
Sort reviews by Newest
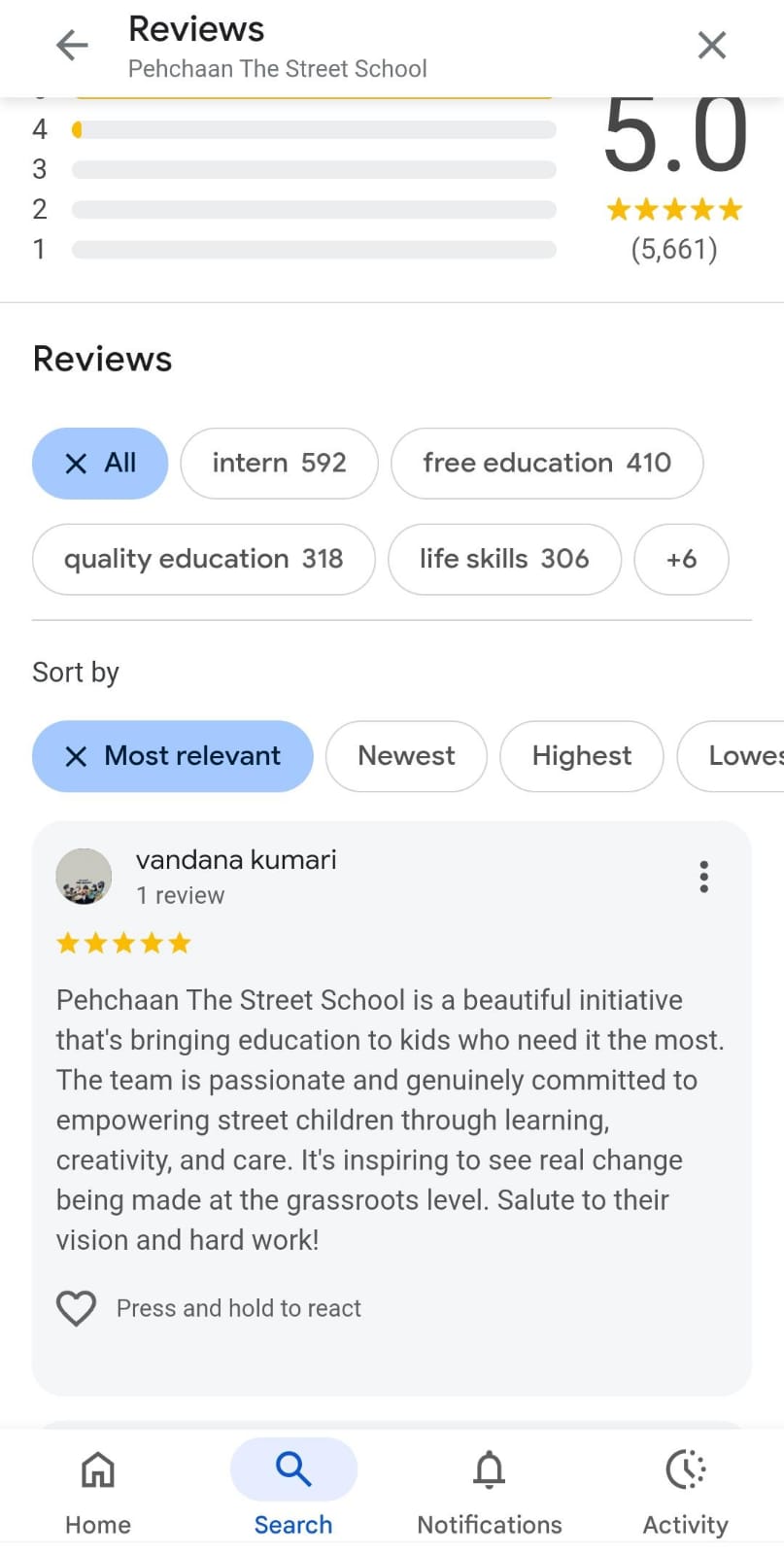pos(406,756)
